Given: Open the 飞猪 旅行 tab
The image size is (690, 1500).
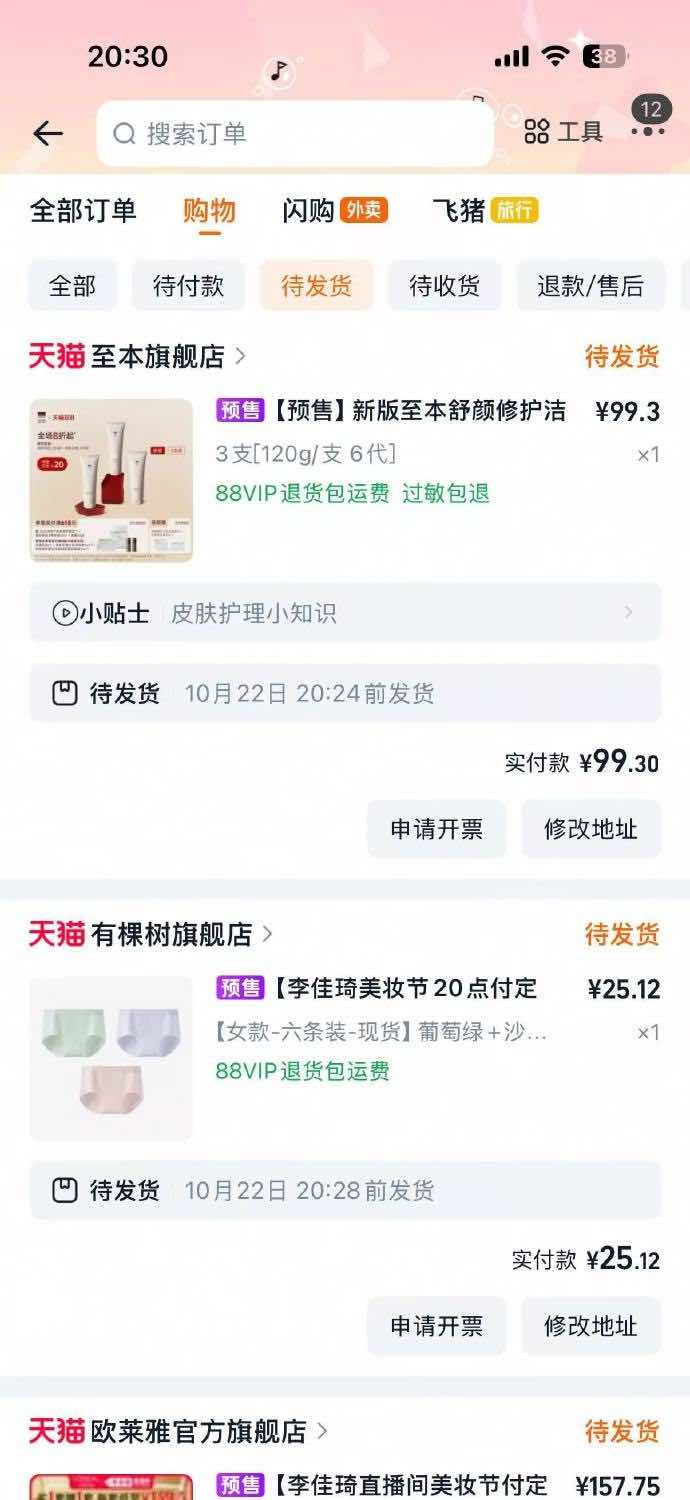Looking at the screenshot, I should [485, 211].
